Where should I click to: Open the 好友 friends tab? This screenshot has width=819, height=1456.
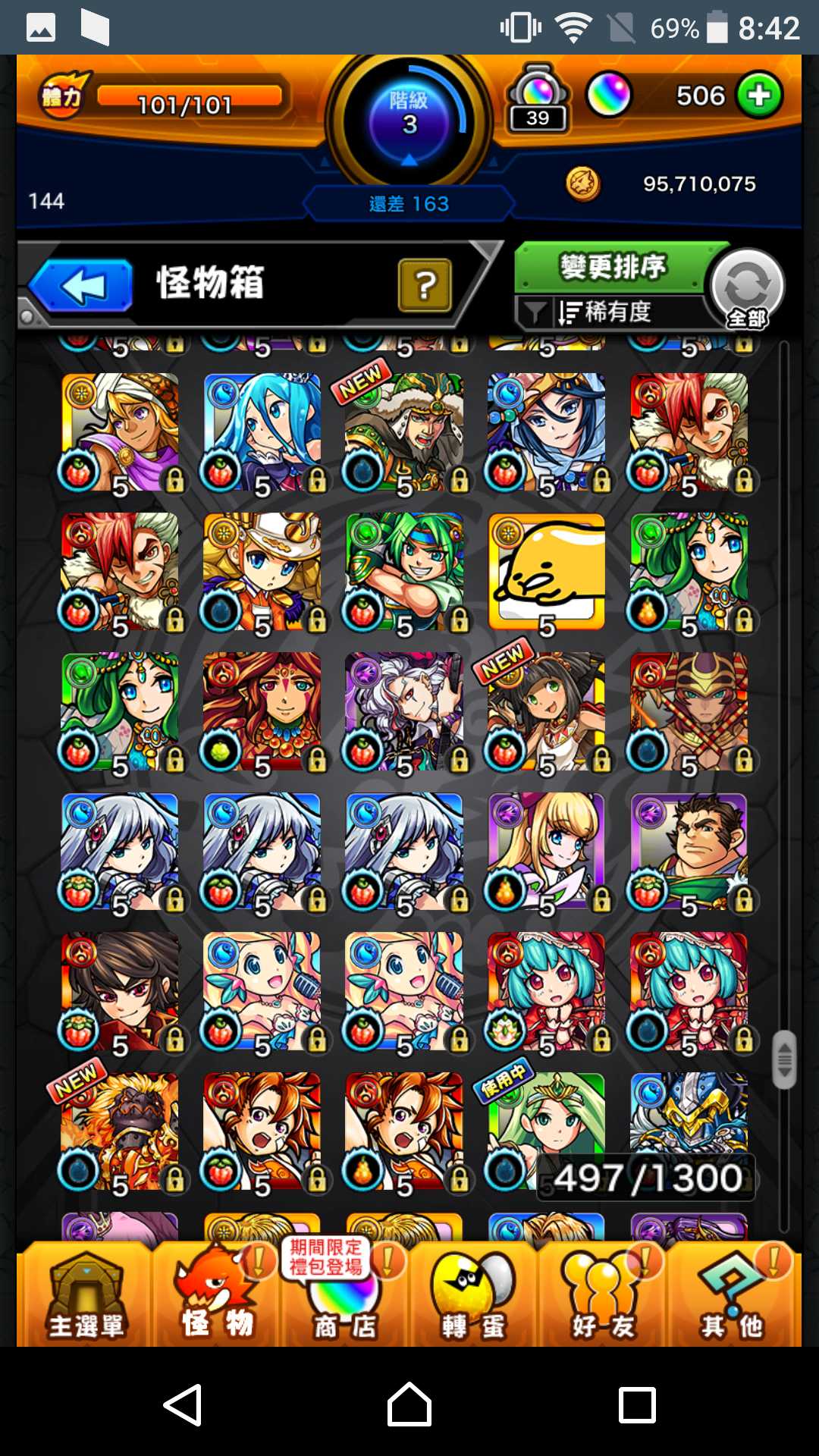tap(603, 1295)
